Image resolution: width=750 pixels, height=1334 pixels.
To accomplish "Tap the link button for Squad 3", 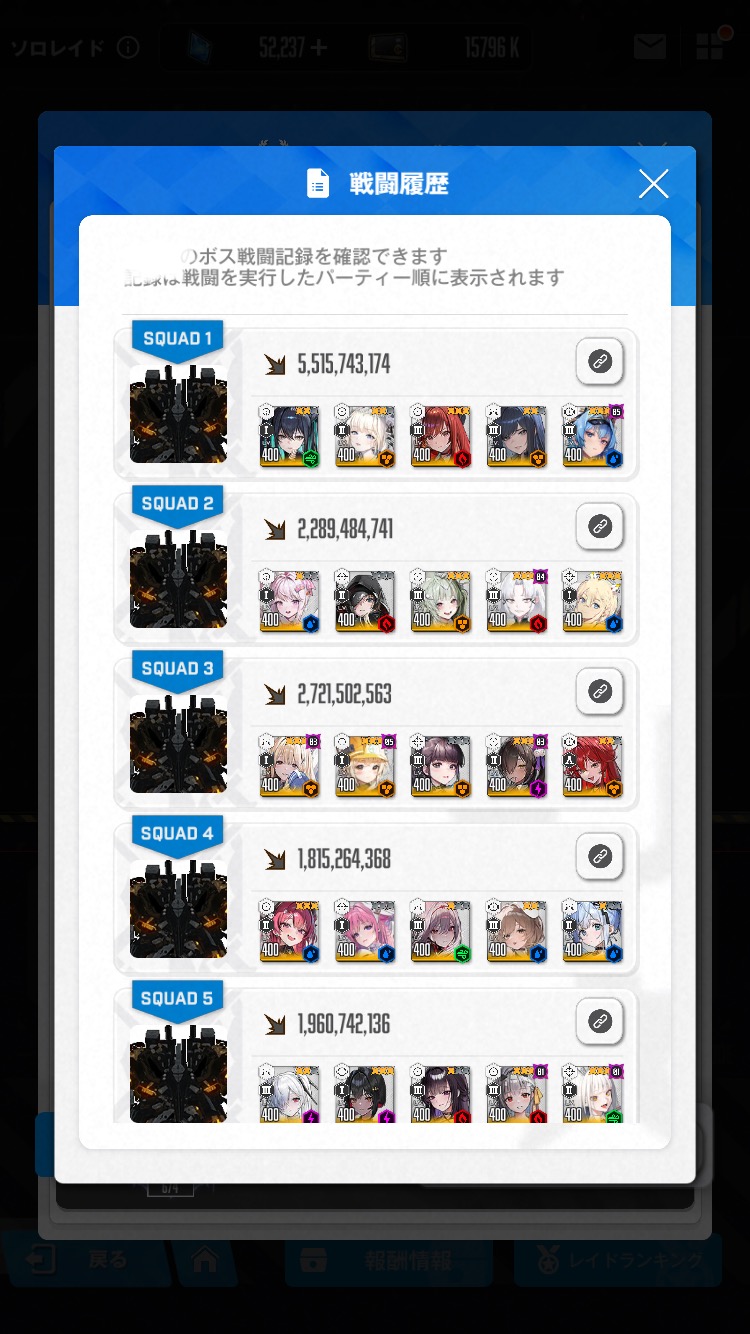I will click(600, 692).
